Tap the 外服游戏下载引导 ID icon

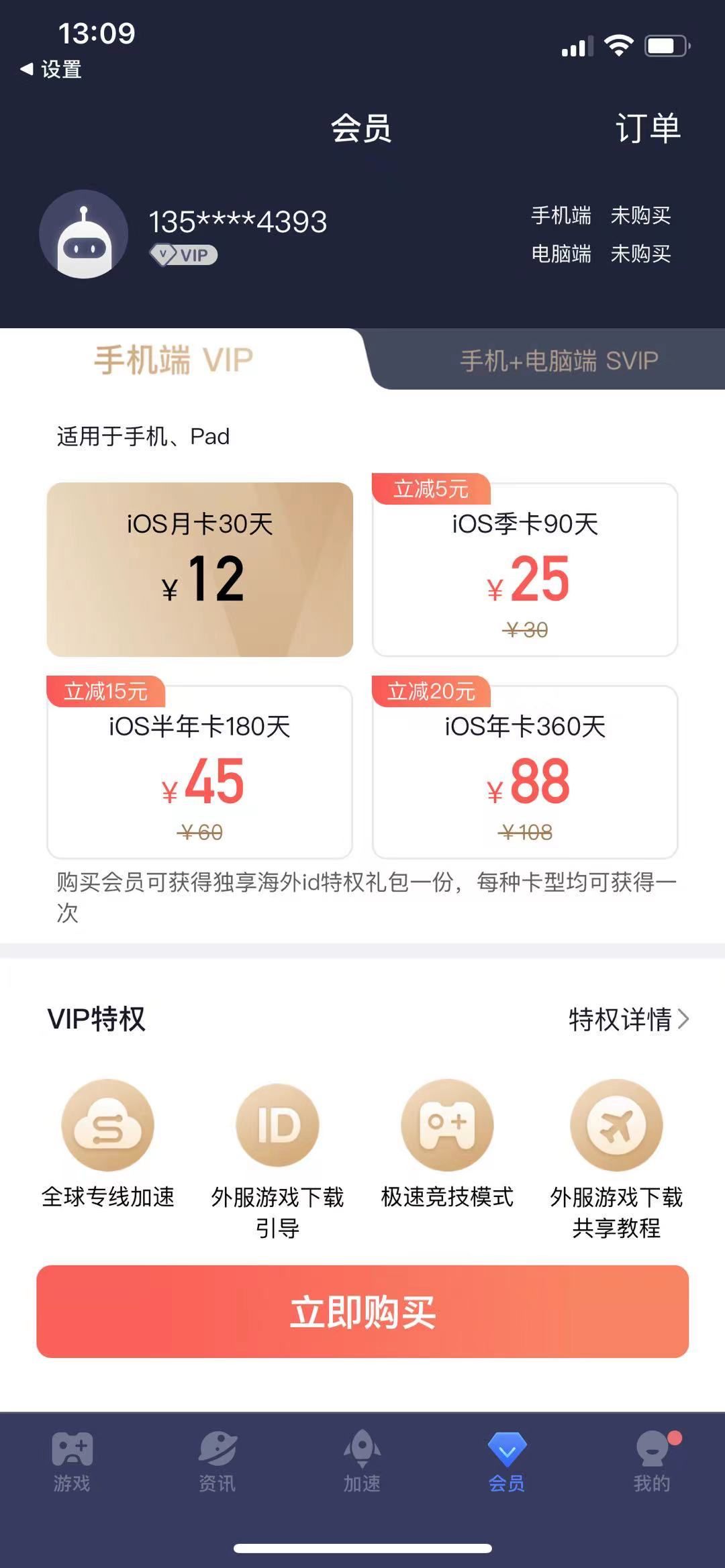pyautogui.click(x=277, y=1125)
